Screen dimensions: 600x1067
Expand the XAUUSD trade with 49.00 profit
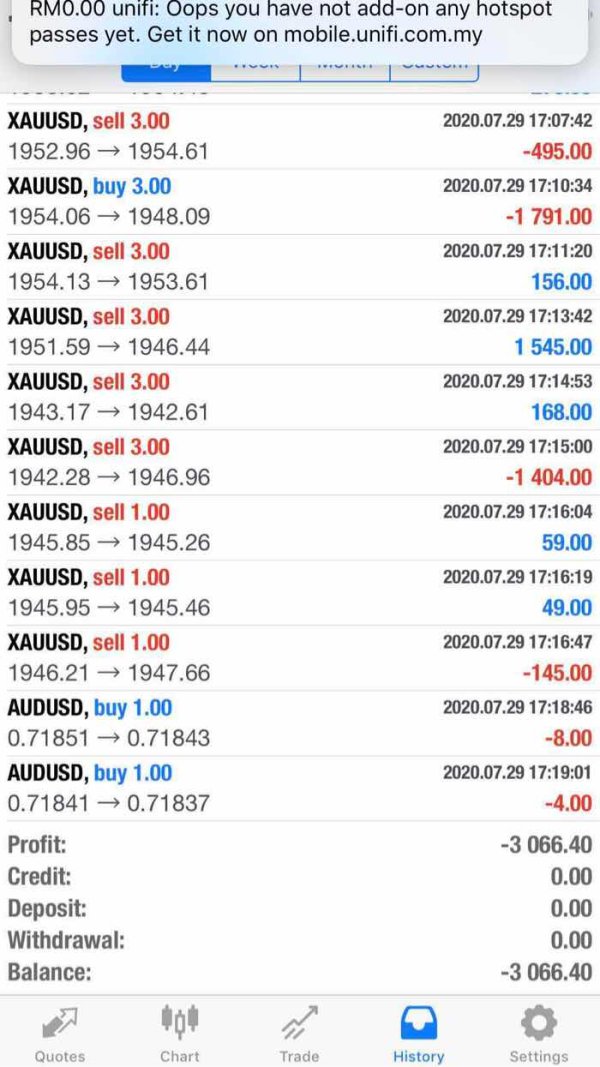(x=300, y=592)
